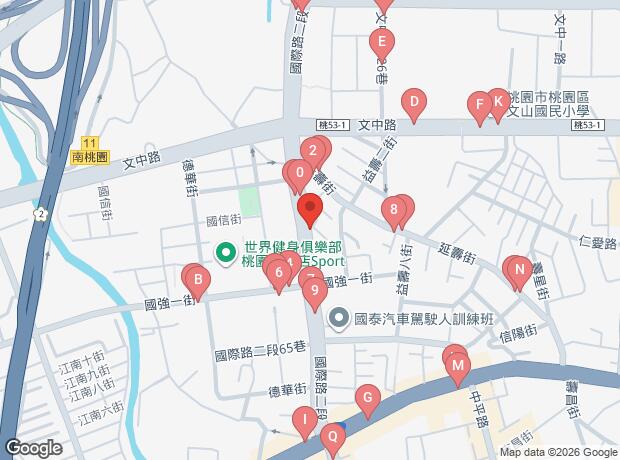620x460 pixels.
Task: Tap map marker number 2
Action: coord(313,151)
